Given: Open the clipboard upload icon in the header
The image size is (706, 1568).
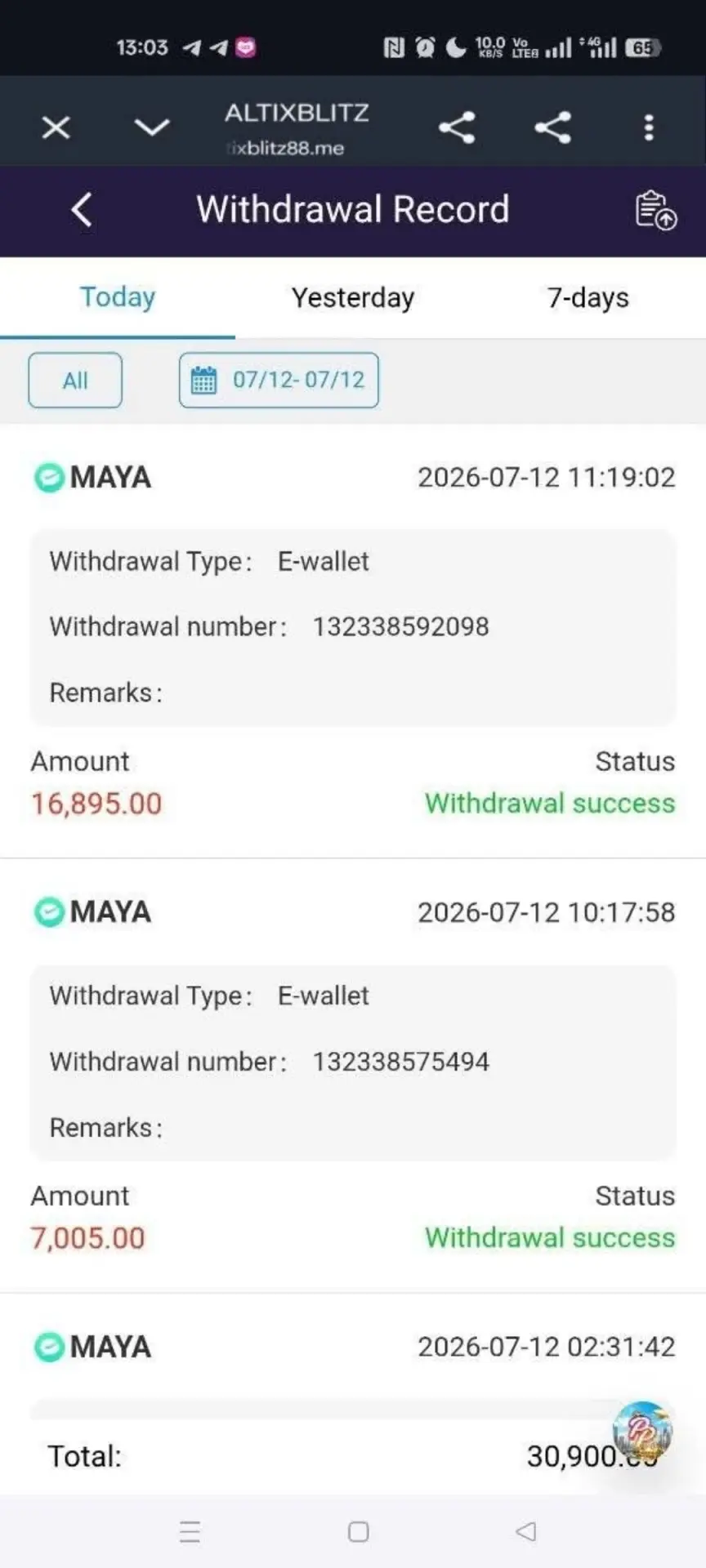Looking at the screenshot, I should [x=655, y=210].
